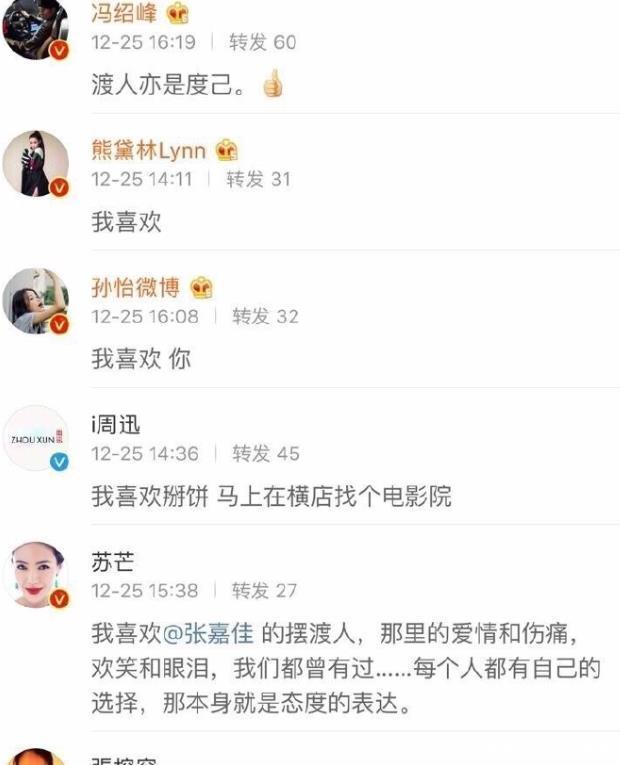Open 孙怡微博's profile by name
The image size is (620, 765).
coord(135,288)
